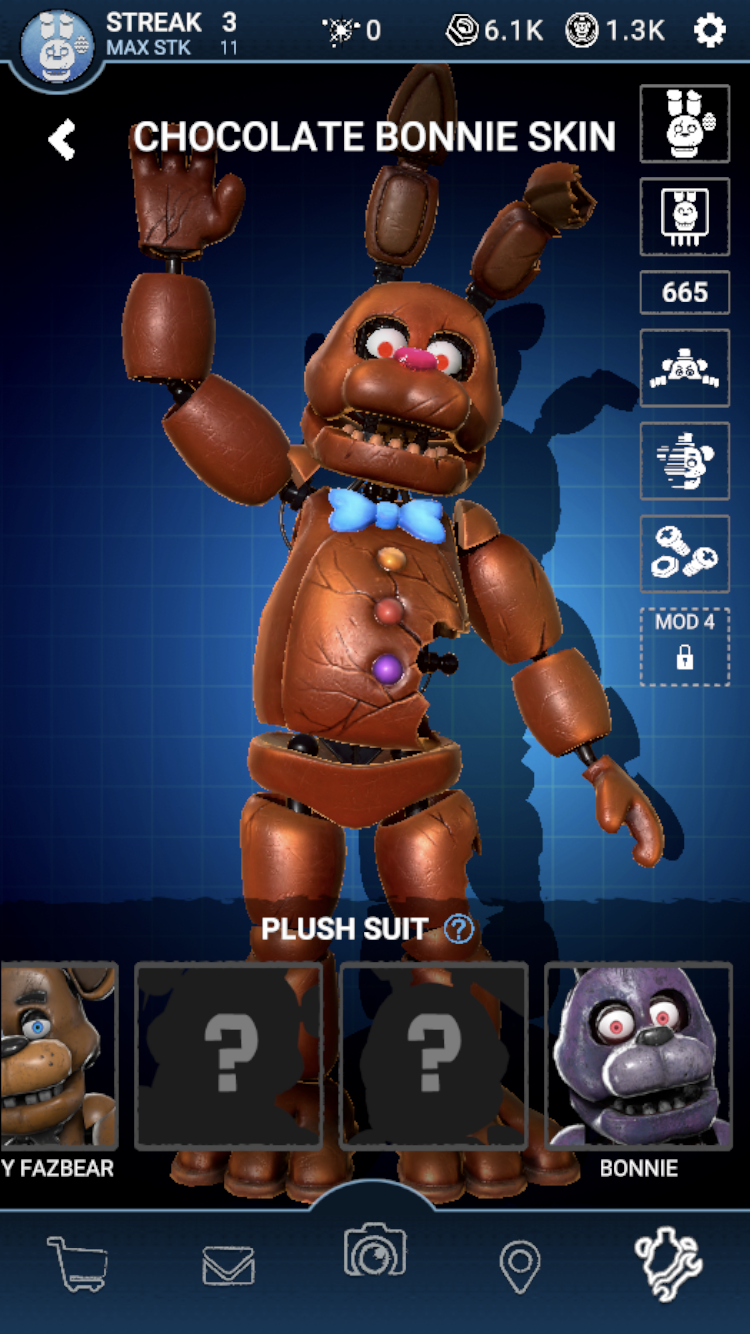This screenshot has width=750, height=1334.
Task: Open the player profile avatar
Action: [56, 46]
